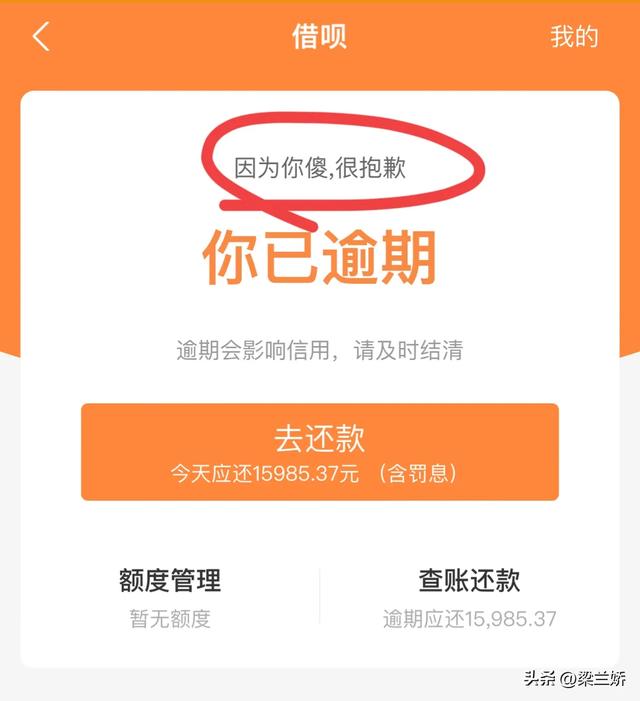Viewport: 640px width, 701px height.
Task: Tap the 去还款 repayment button
Action: [319, 452]
